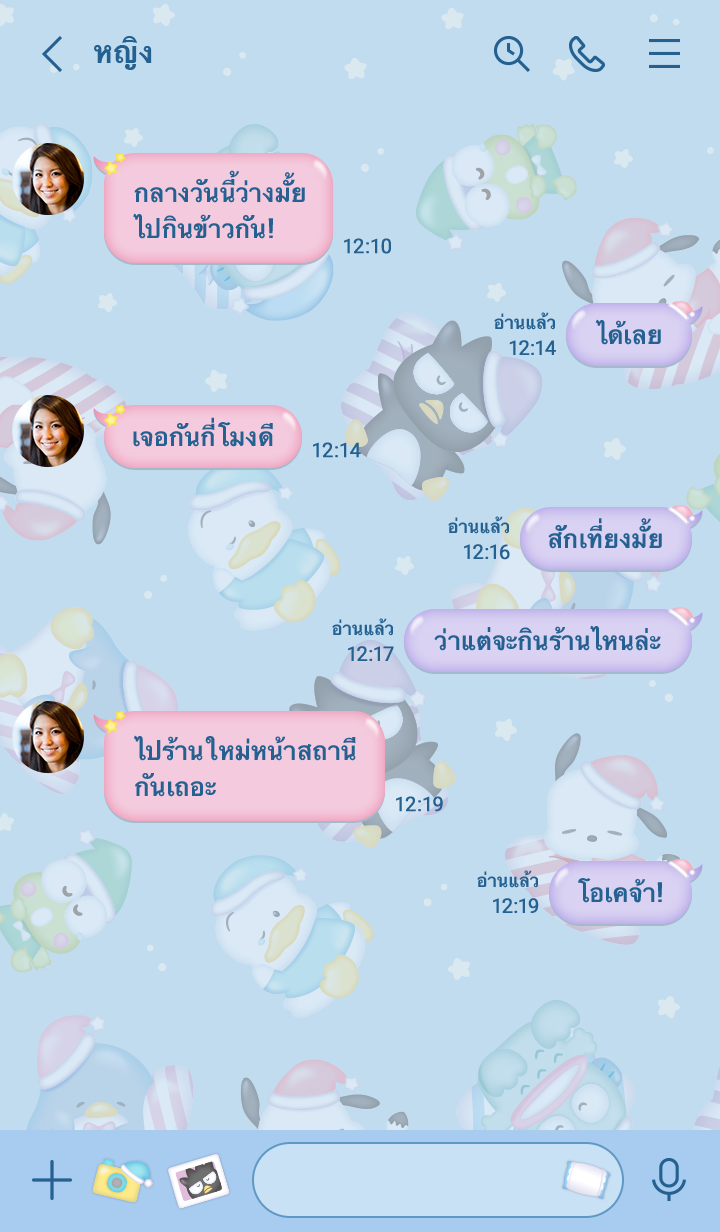Open the photo gallery picker
The height and width of the screenshot is (1232, 720).
(x=198, y=1180)
